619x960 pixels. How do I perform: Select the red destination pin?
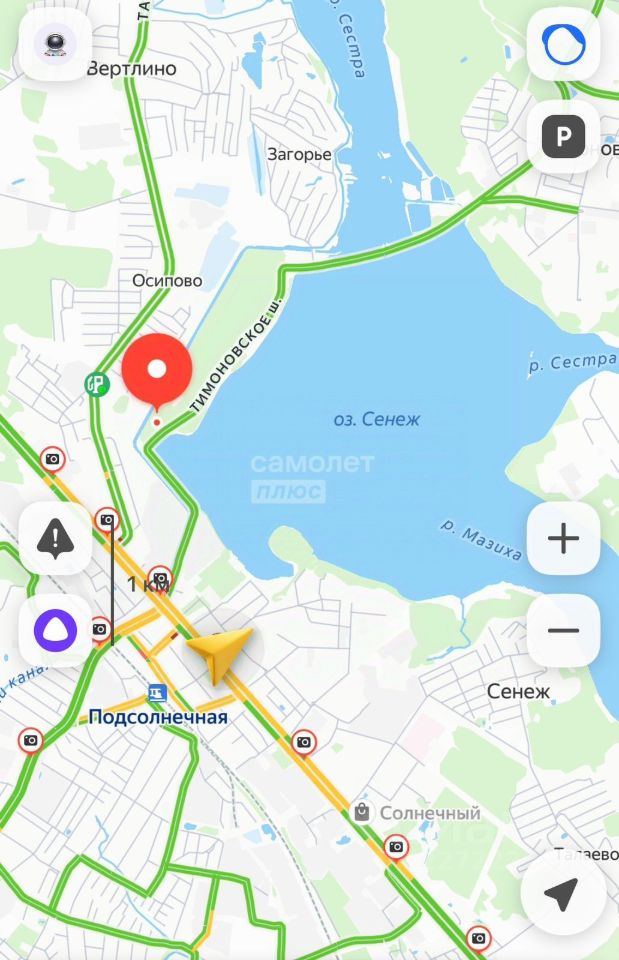[x=157, y=370]
